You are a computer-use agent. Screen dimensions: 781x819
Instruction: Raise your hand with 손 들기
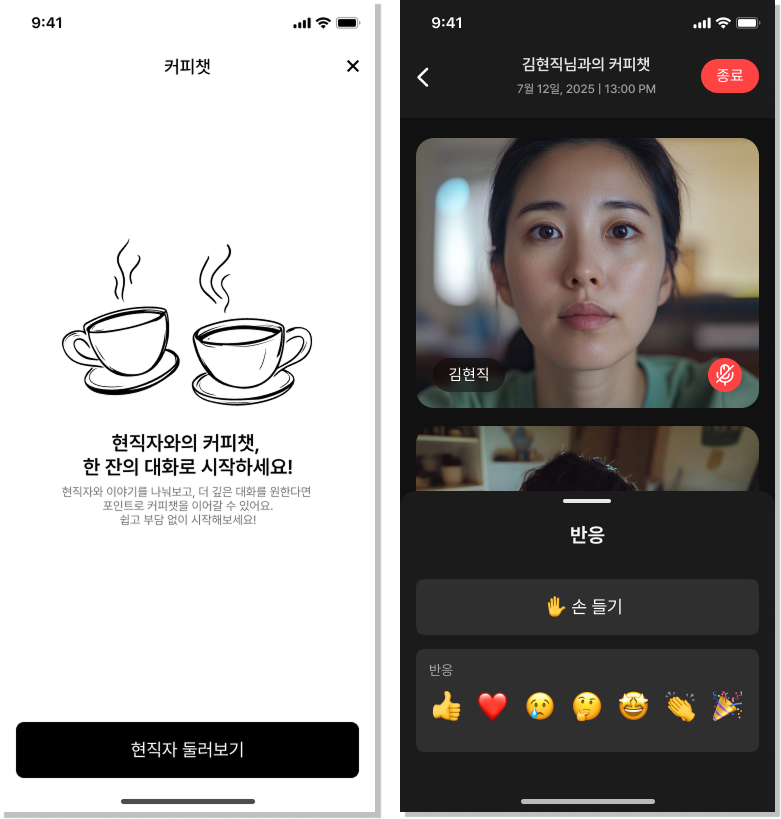[587, 606]
